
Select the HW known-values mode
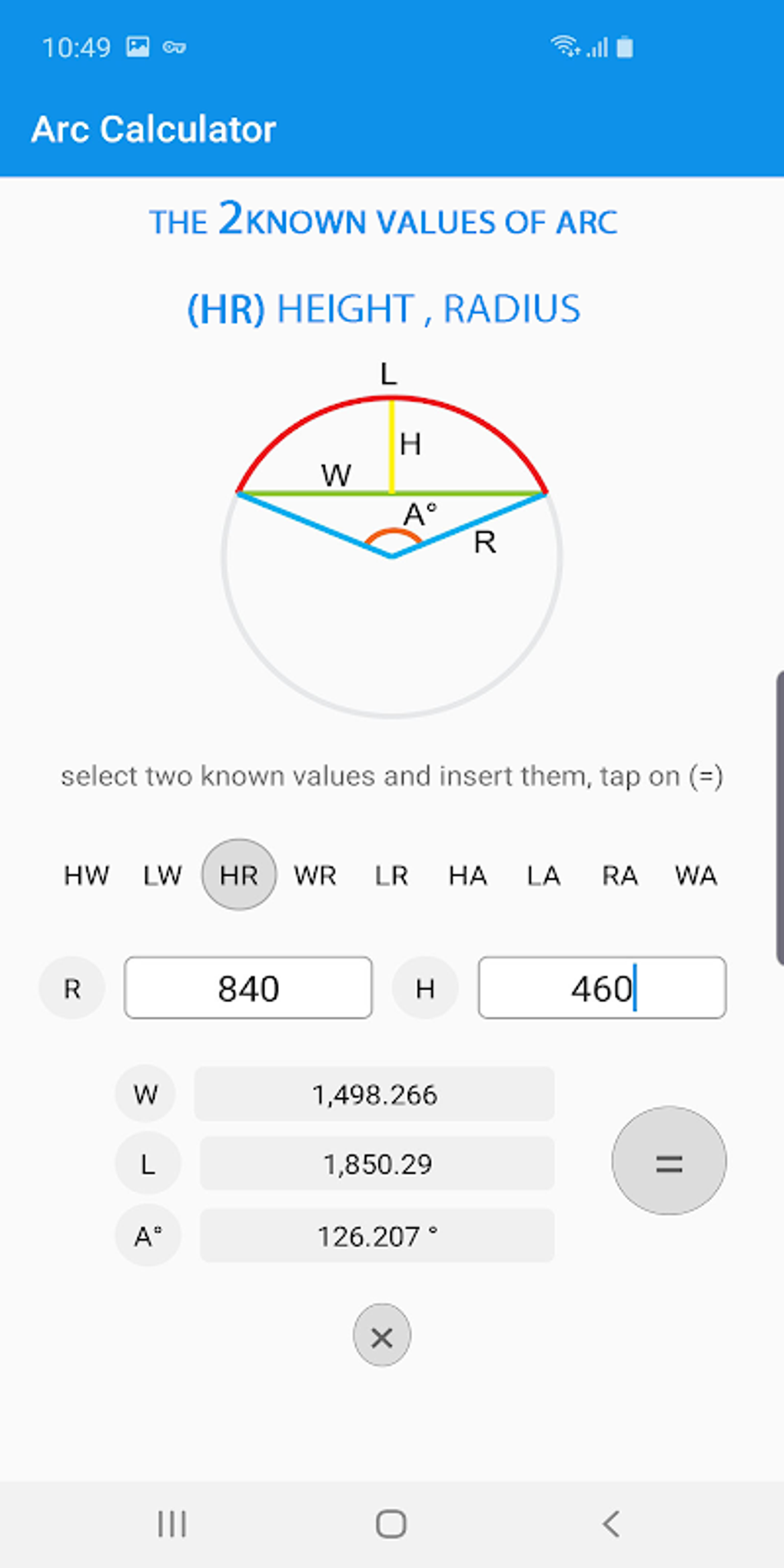tap(85, 875)
